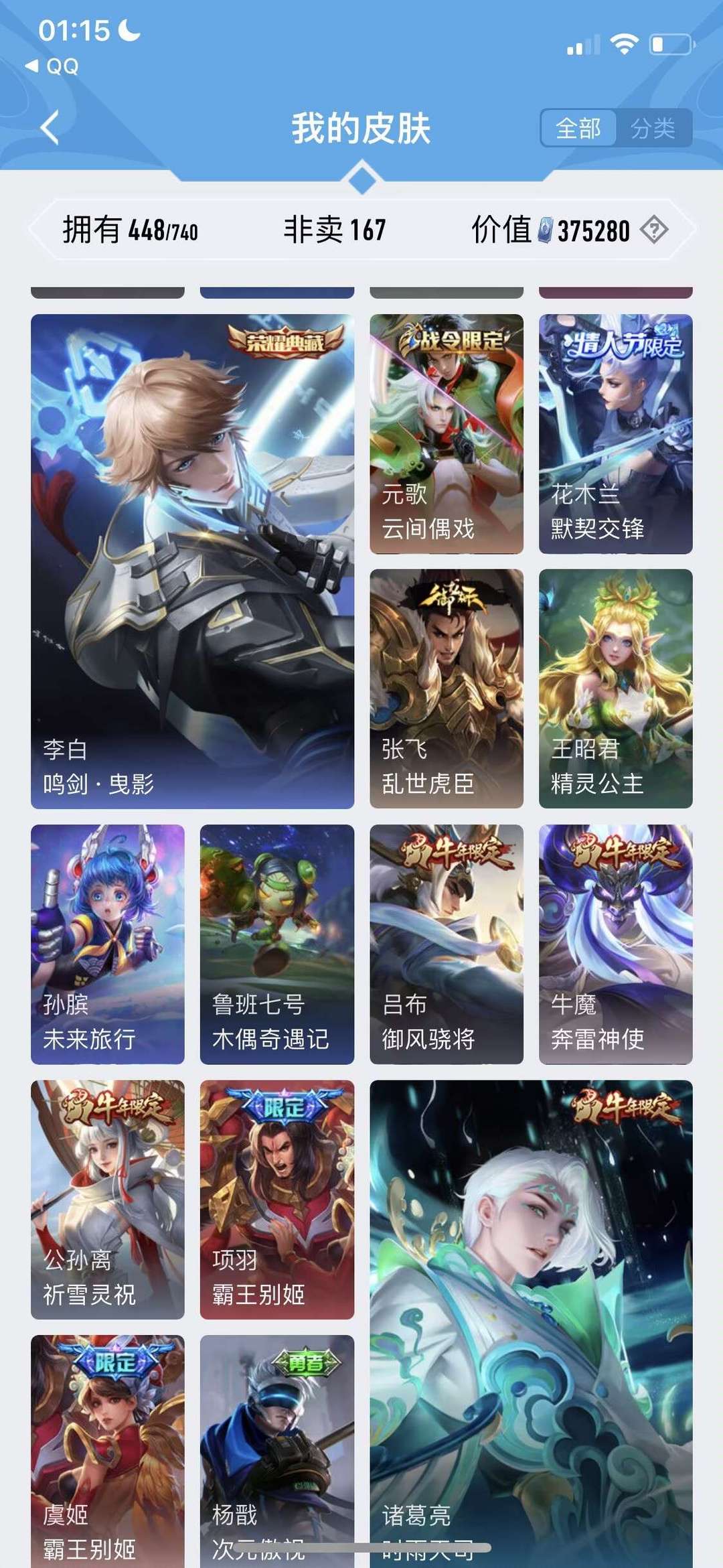
Task: View 鲁班七号 木偶奇遇记 skin
Action: [x=277, y=944]
